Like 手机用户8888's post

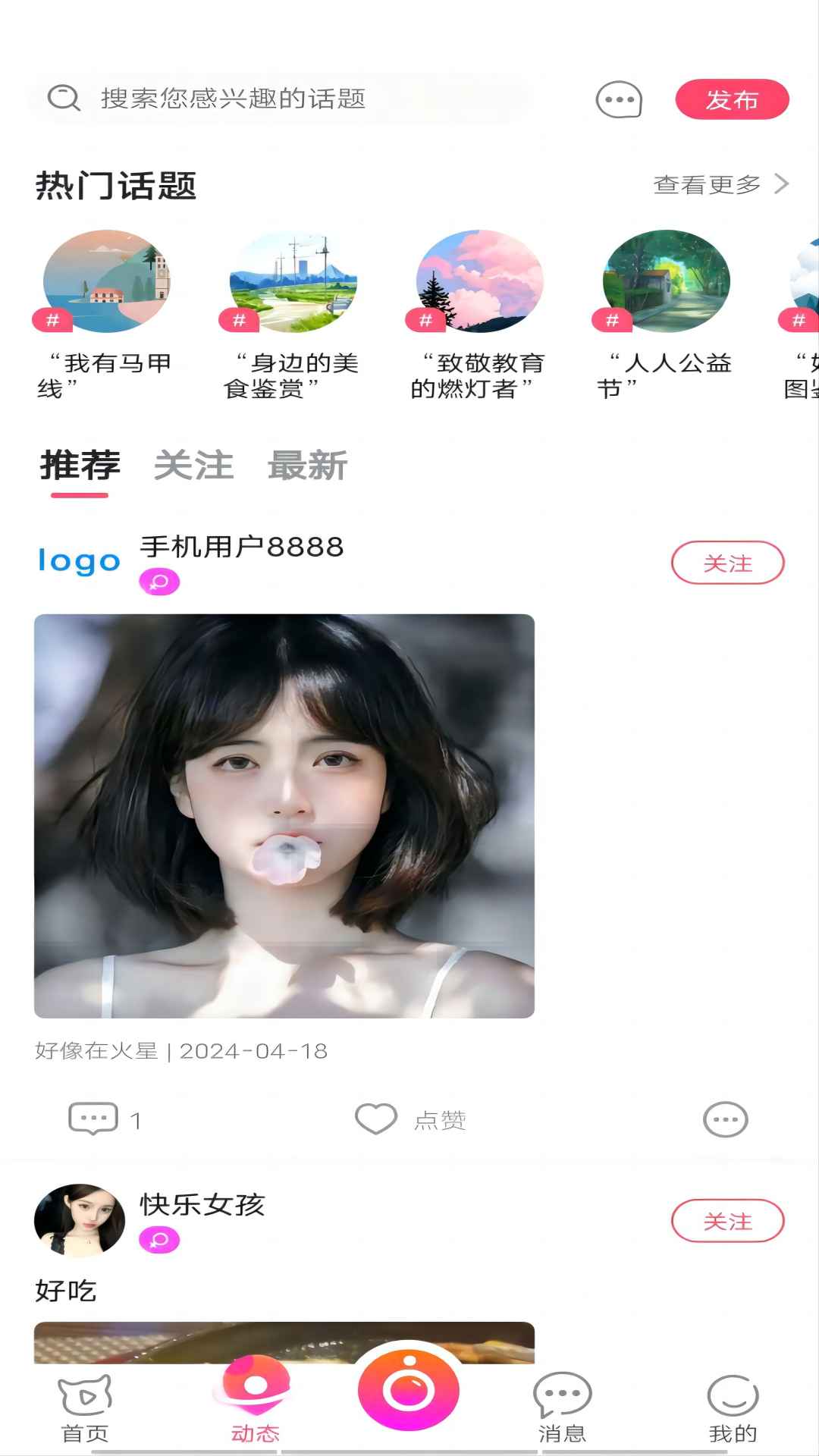click(410, 1119)
